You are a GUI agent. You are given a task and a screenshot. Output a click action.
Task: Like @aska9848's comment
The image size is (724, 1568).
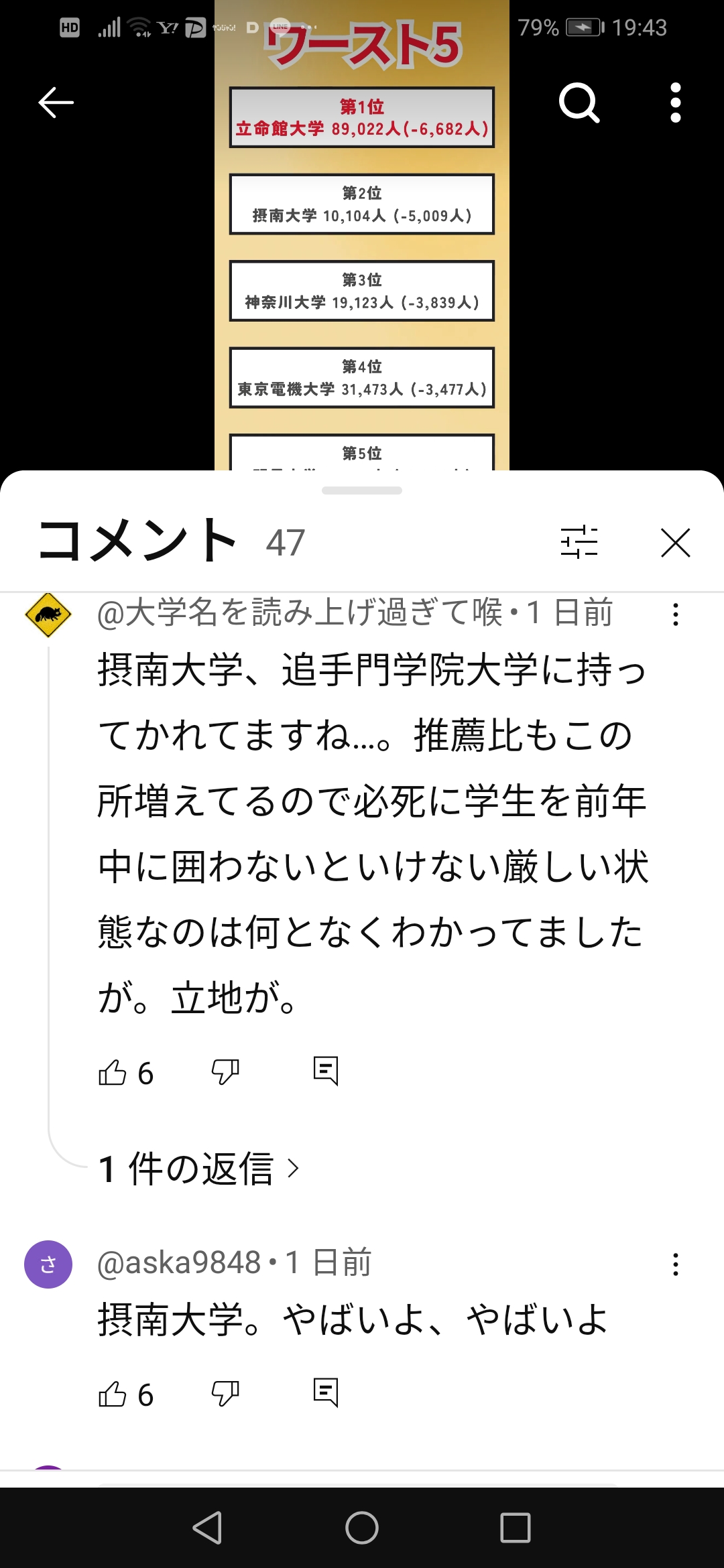click(x=113, y=1394)
